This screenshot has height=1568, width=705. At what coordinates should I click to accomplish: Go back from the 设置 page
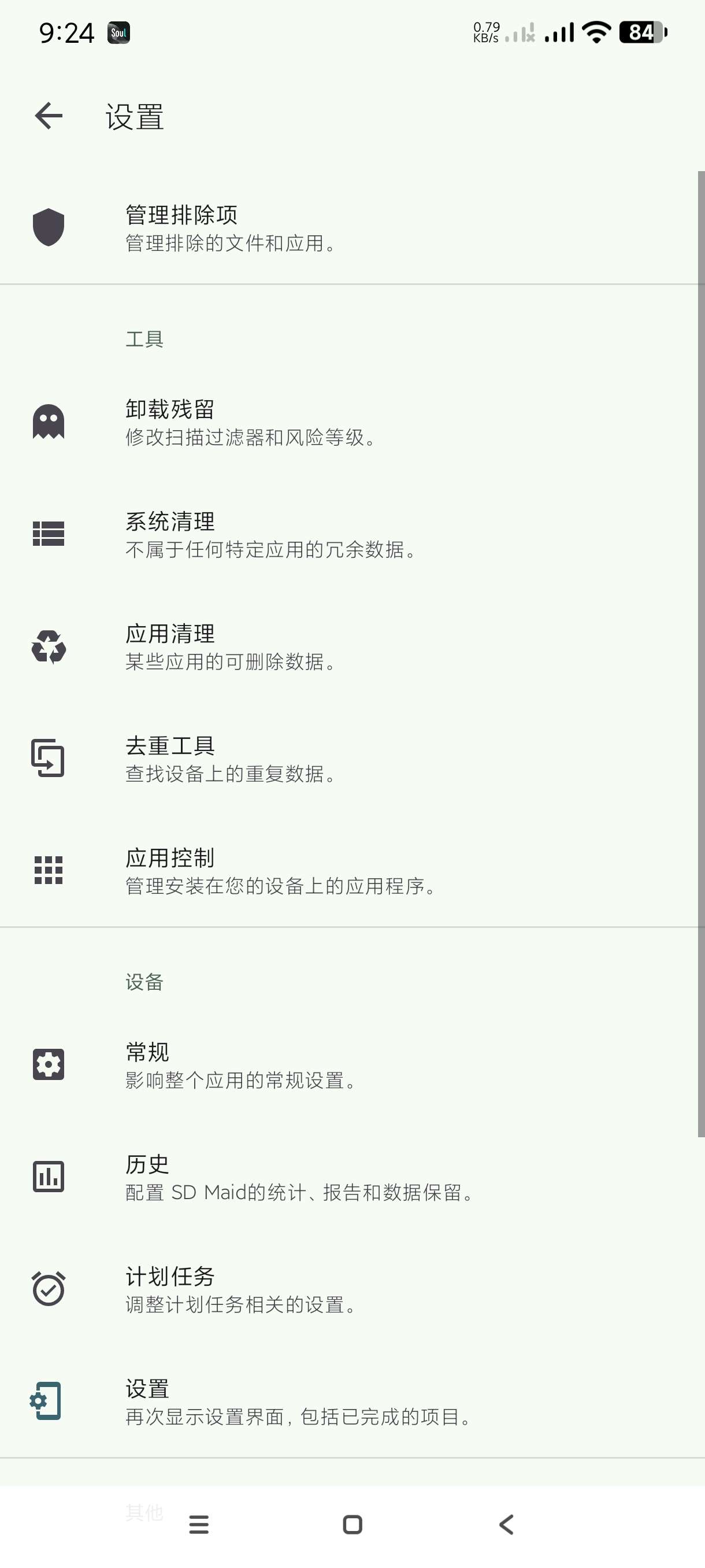(49, 116)
